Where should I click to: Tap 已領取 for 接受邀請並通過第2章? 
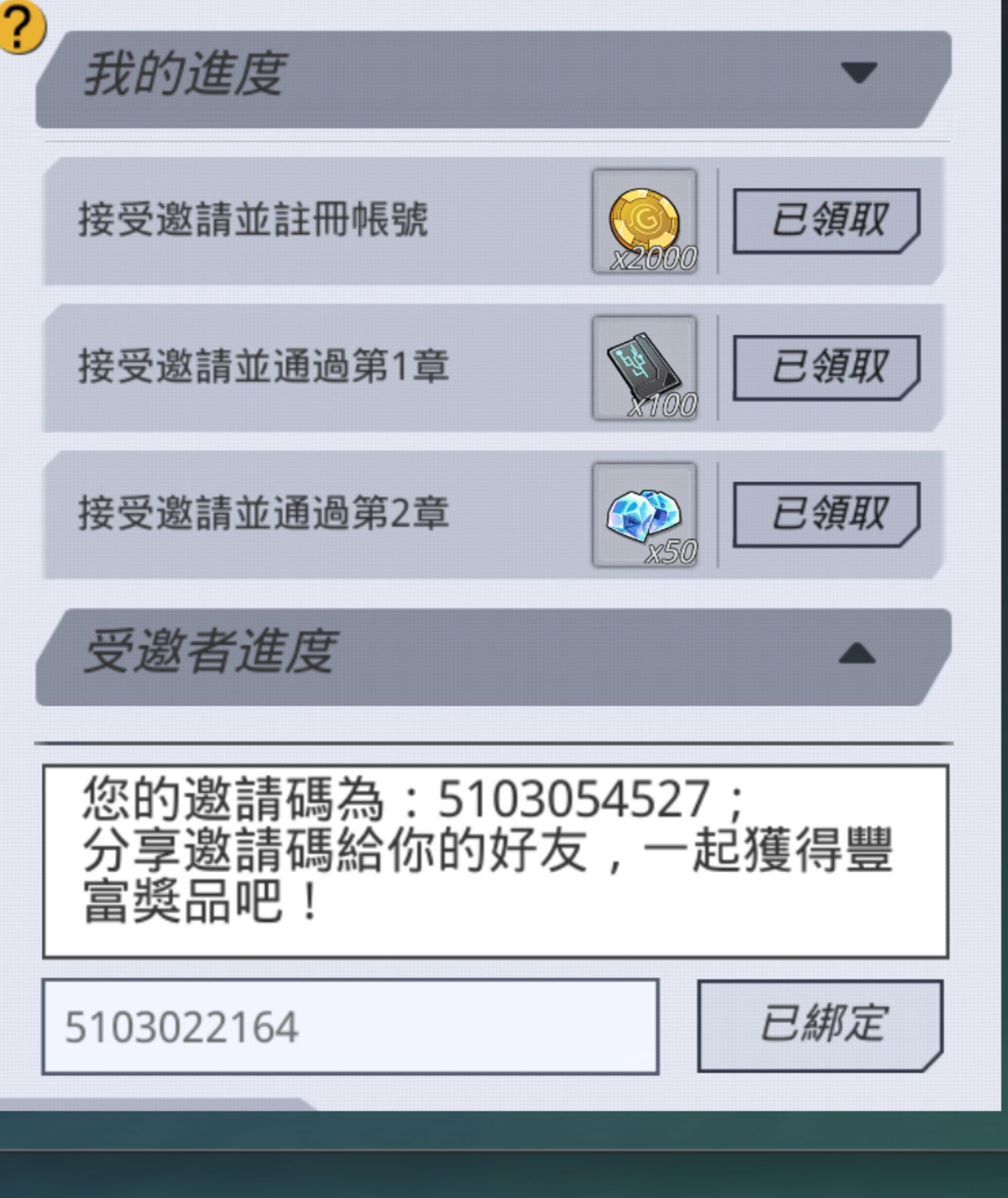(826, 514)
